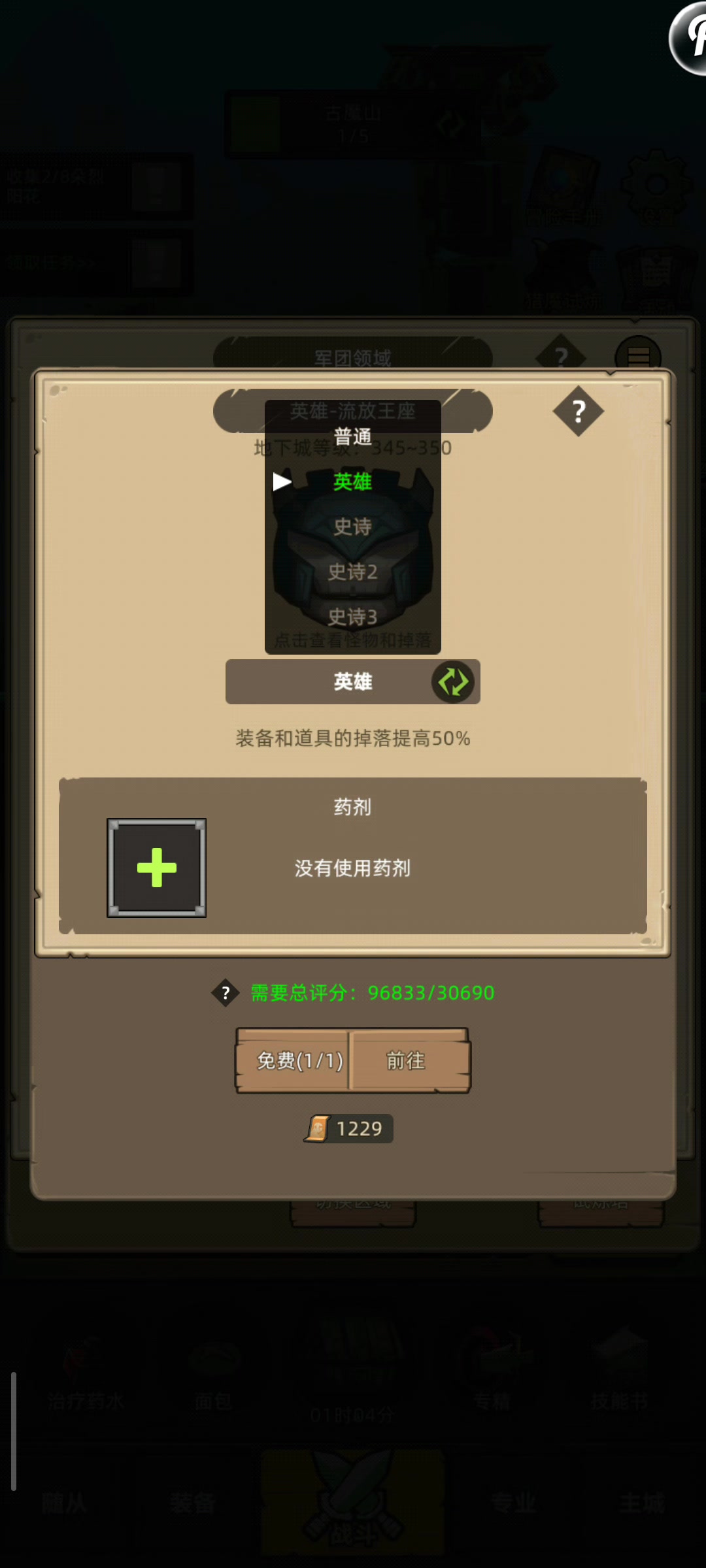Tap the green difficulty switch arrows

(452, 682)
